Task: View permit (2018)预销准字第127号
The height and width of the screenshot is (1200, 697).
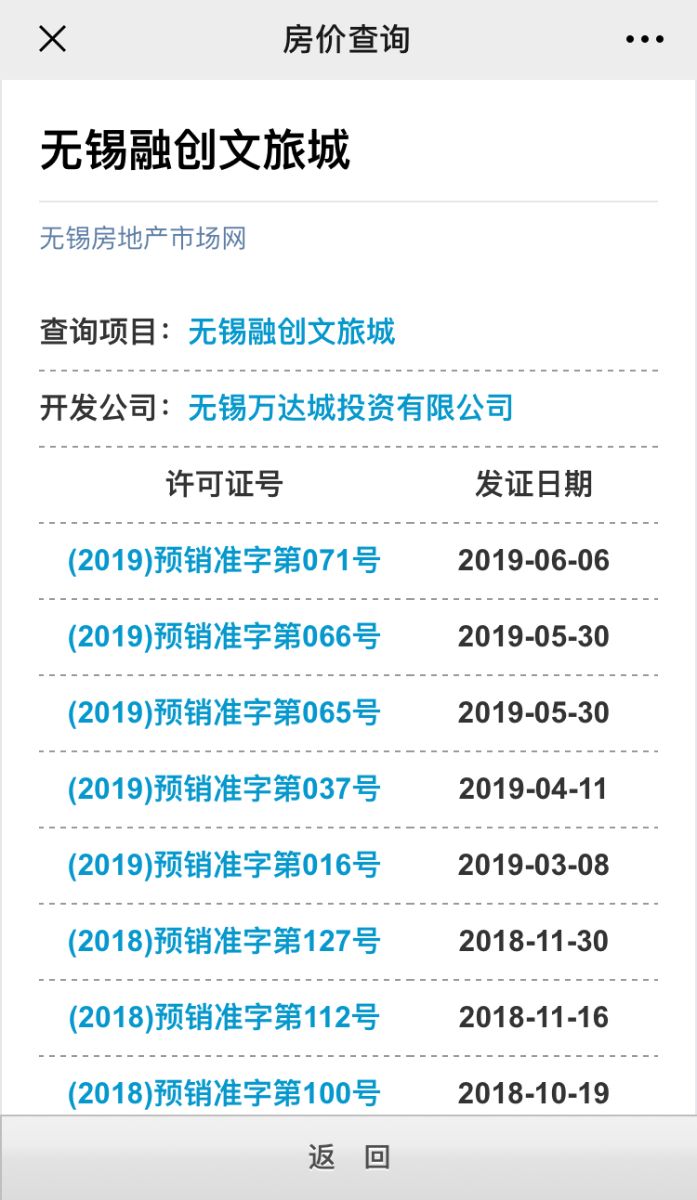Action: pyautogui.click(x=224, y=940)
